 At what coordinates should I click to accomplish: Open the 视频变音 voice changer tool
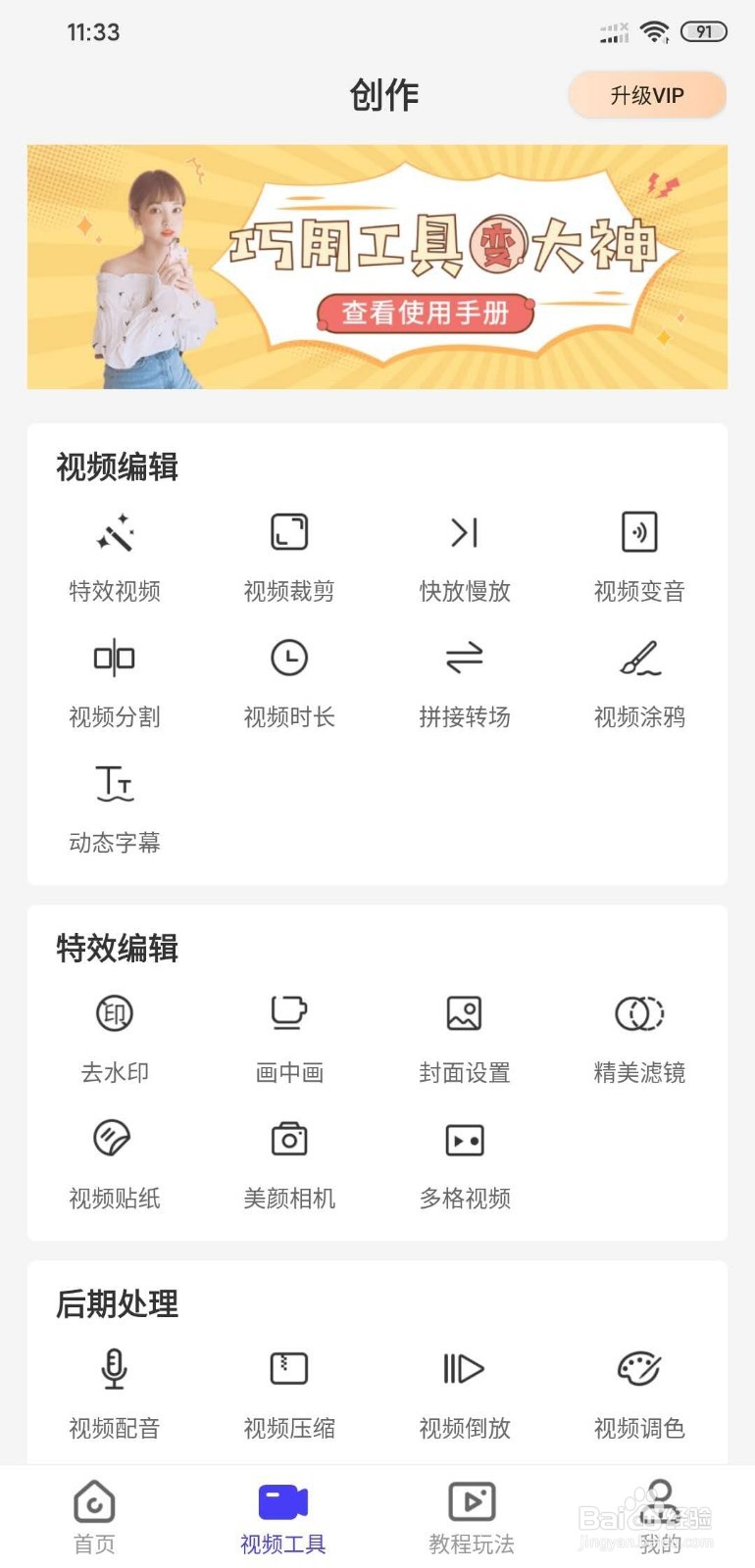click(638, 554)
